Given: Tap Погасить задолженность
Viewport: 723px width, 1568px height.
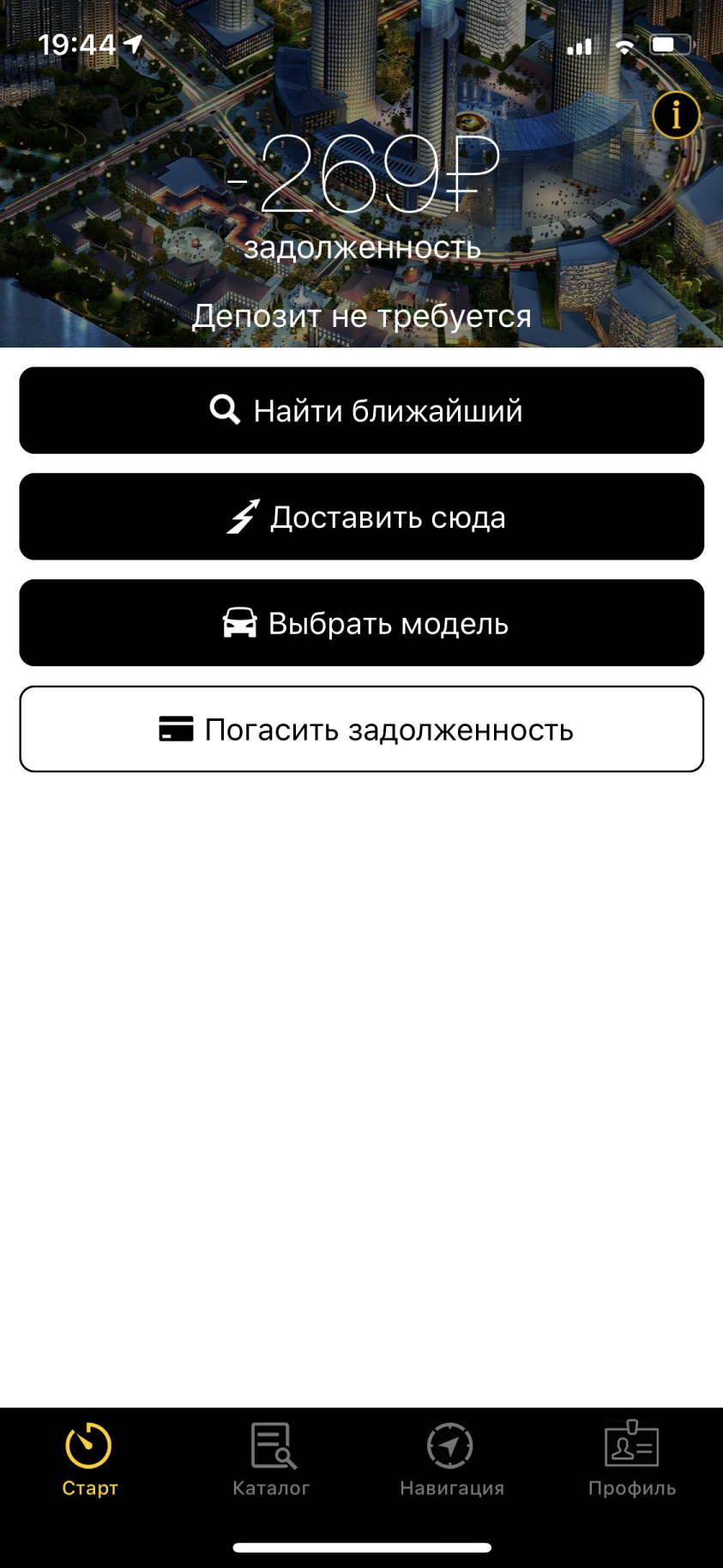Looking at the screenshot, I should click(x=362, y=729).
